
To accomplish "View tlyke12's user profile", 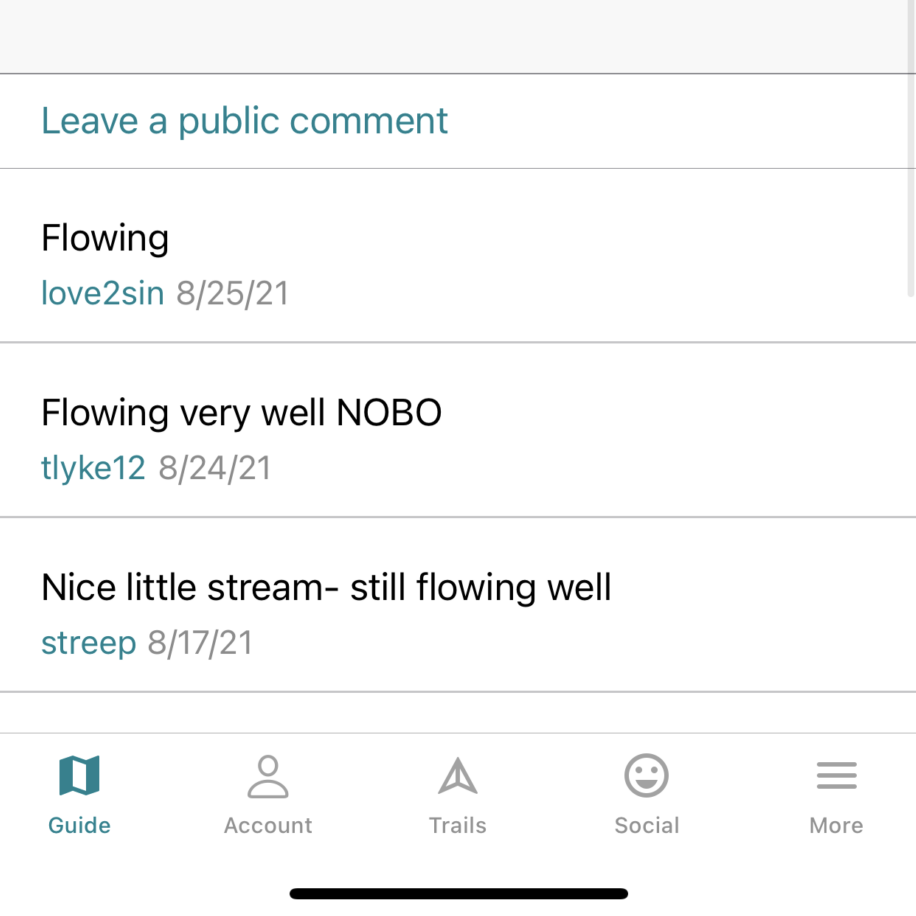I will click(93, 468).
